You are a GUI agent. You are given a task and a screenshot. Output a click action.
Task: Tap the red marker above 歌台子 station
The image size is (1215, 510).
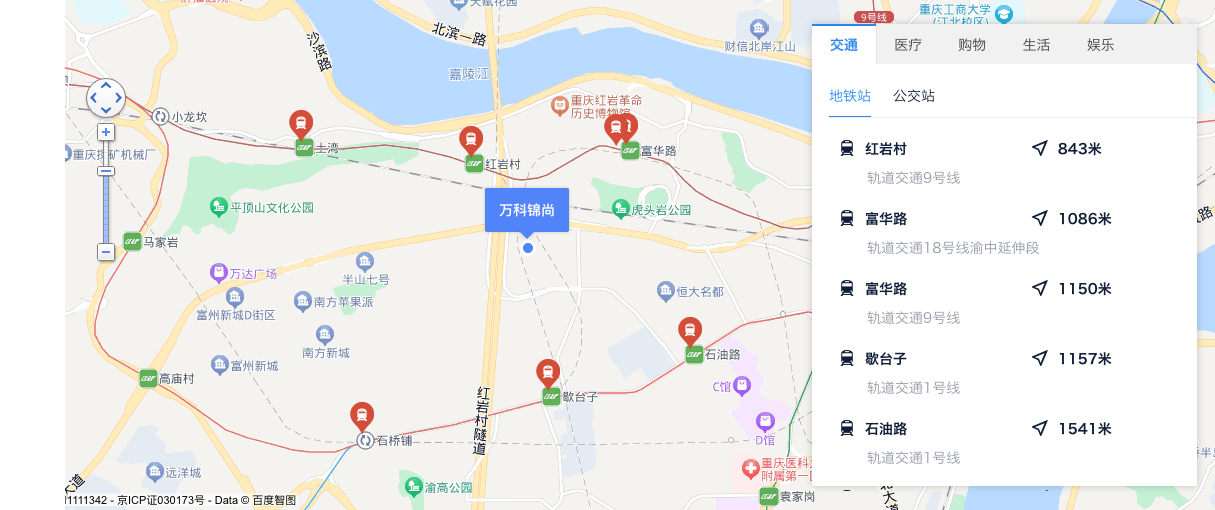[548, 374]
